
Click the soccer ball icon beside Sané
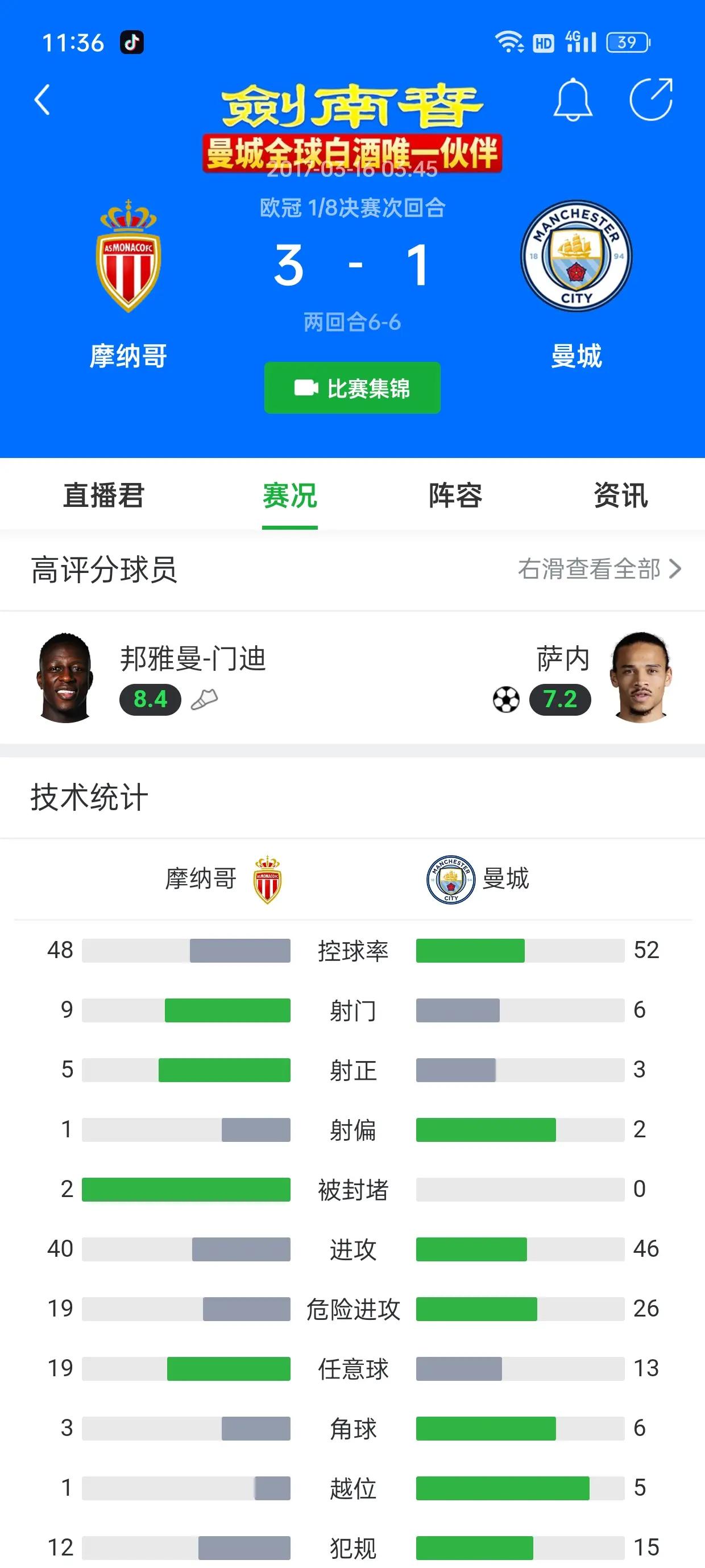(505, 699)
